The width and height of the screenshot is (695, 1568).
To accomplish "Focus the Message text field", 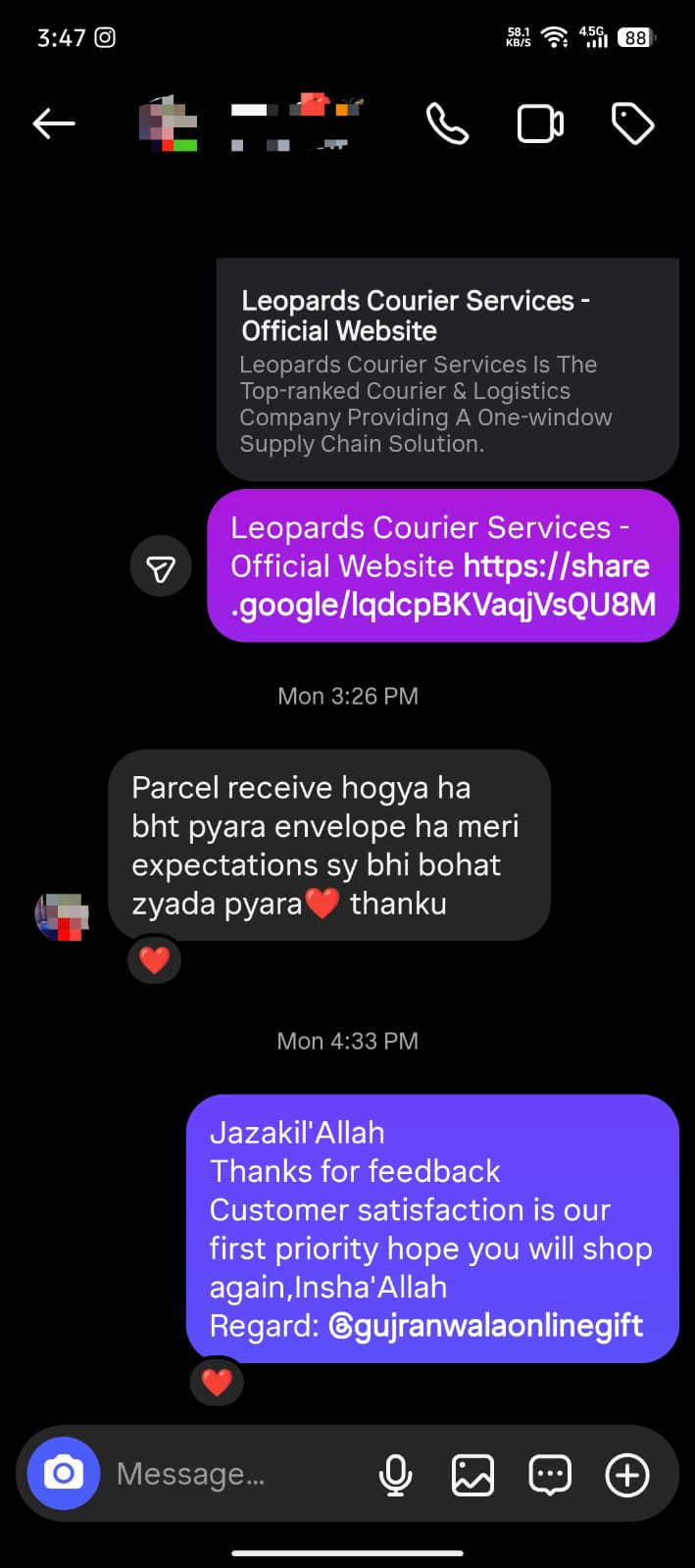I will [x=235, y=1474].
